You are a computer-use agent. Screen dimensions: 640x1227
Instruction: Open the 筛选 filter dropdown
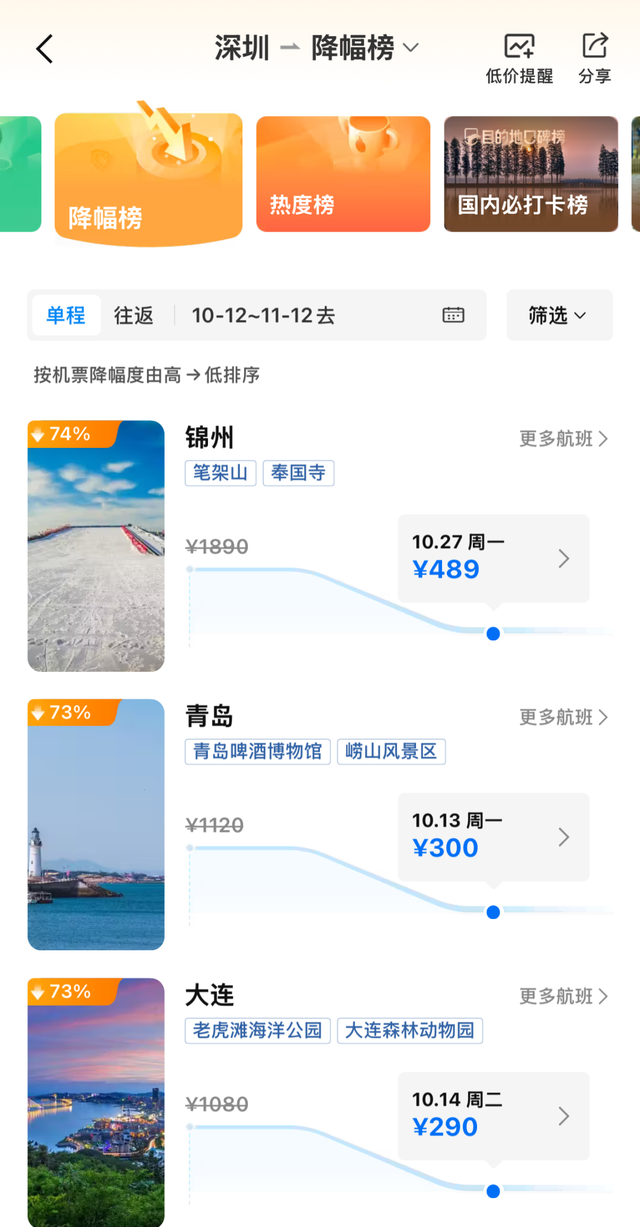point(558,316)
